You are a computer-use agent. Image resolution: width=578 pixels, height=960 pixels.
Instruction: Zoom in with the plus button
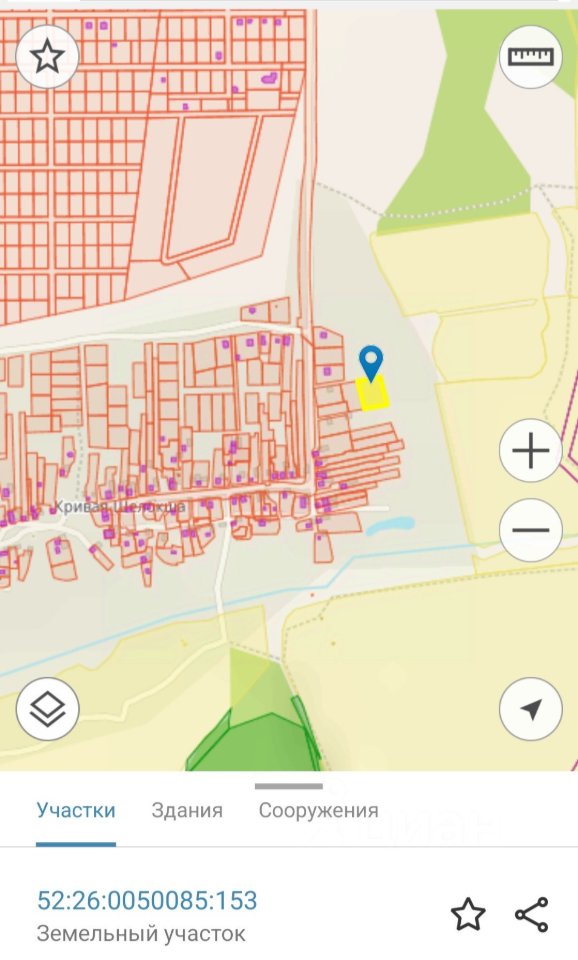tap(531, 451)
